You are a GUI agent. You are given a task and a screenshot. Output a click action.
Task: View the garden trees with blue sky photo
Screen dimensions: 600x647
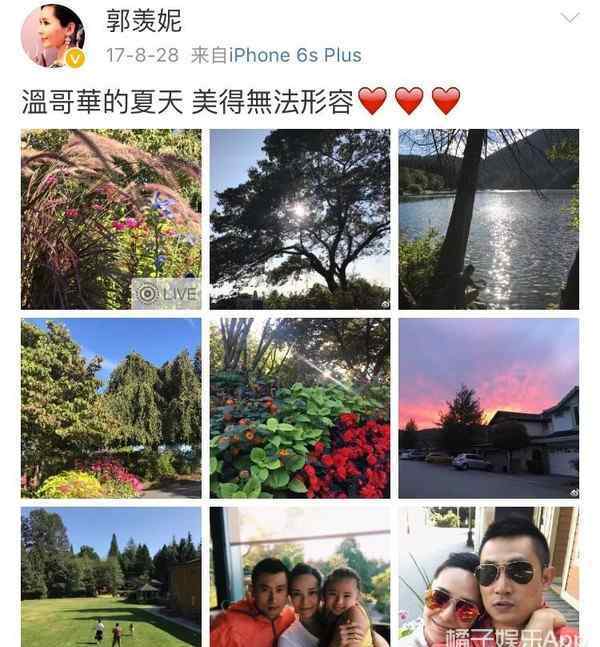point(111,408)
